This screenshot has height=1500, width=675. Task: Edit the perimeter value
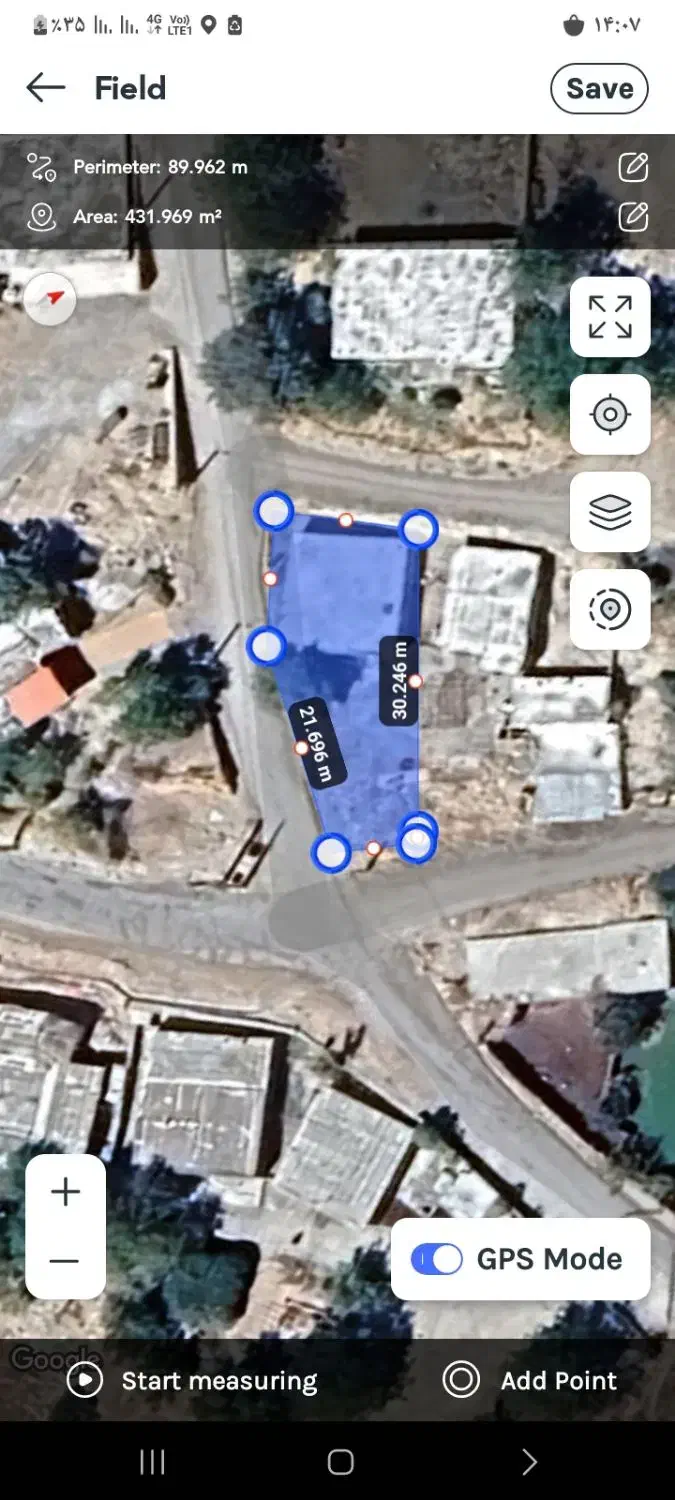(x=633, y=167)
